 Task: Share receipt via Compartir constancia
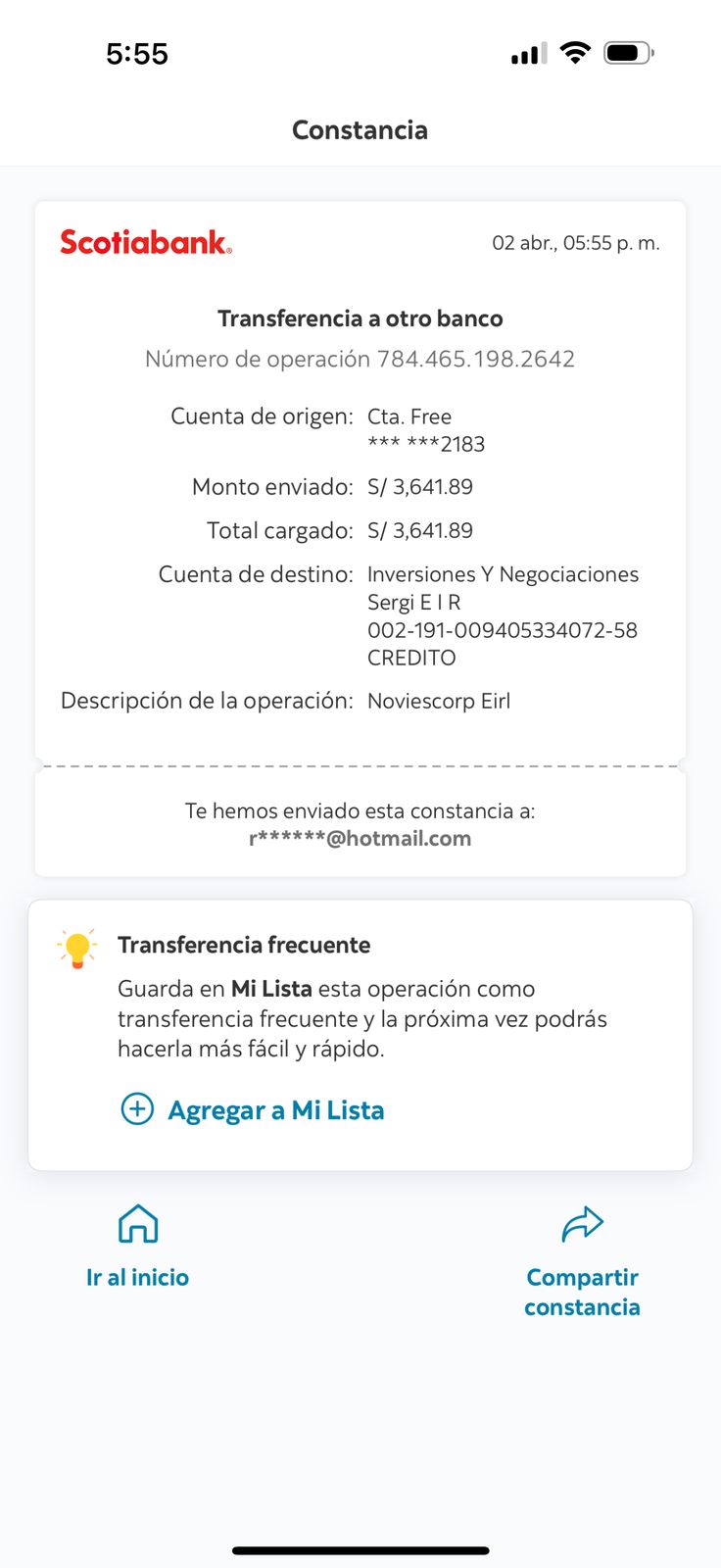582,1262
